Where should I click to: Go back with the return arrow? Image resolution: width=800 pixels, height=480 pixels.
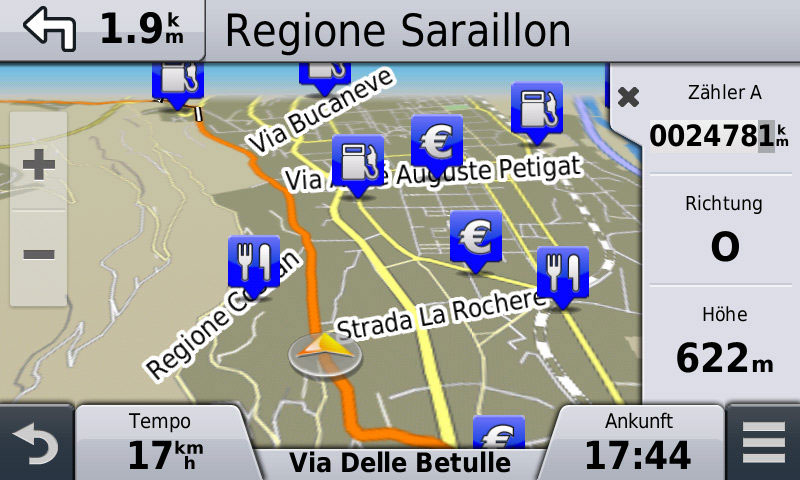click(x=35, y=444)
